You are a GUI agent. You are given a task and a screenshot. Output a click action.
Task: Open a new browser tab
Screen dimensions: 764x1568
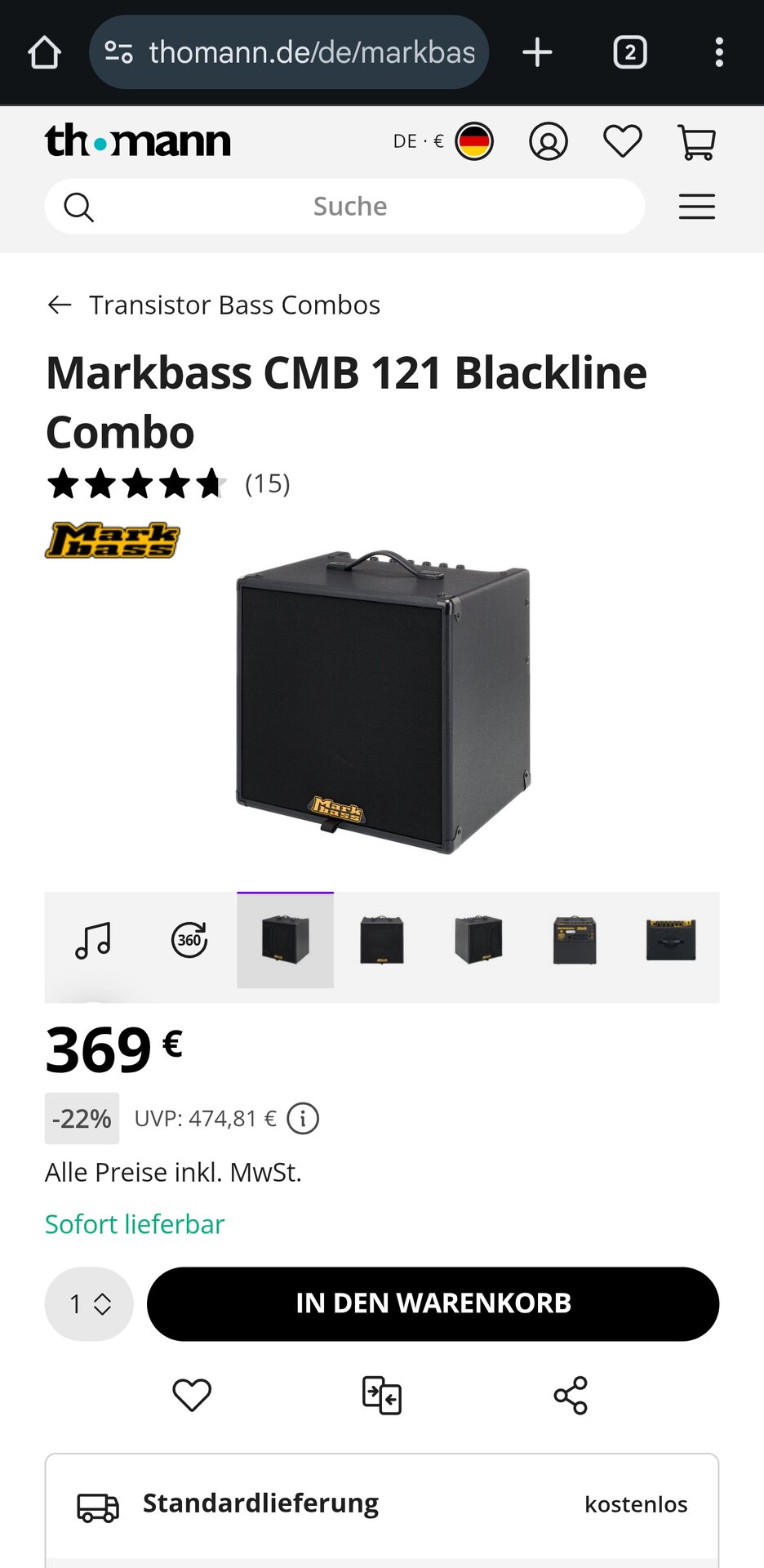point(537,52)
